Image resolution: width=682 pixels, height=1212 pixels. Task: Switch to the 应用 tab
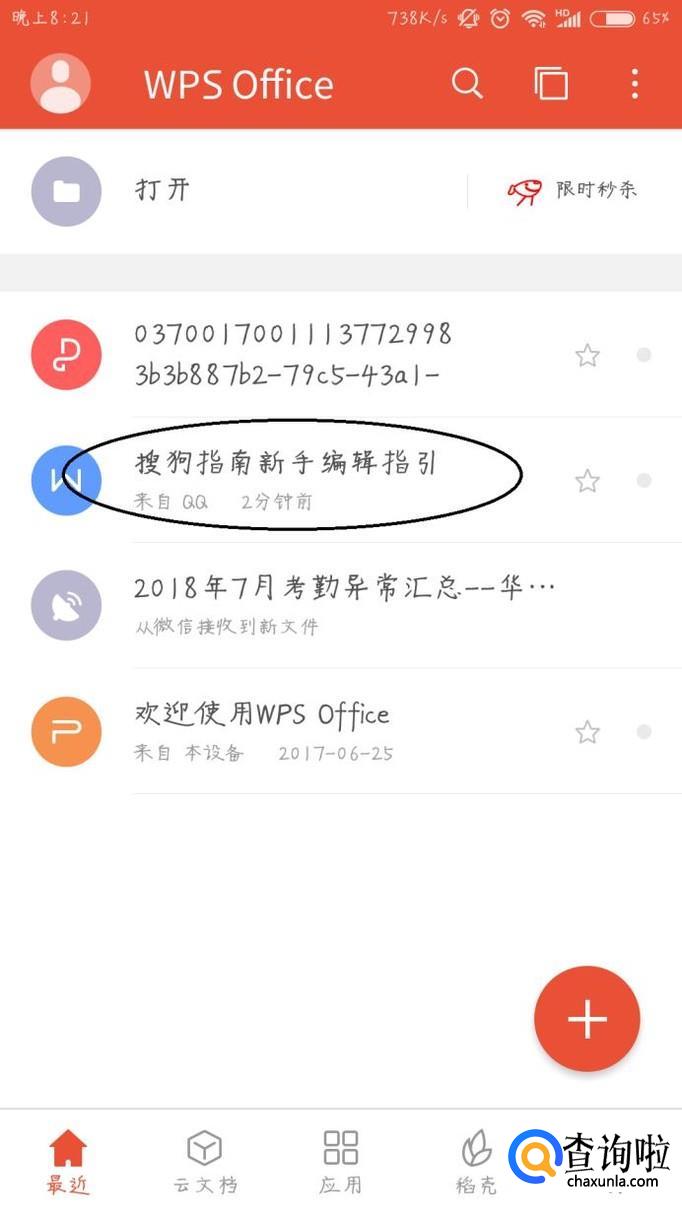click(x=341, y=1162)
